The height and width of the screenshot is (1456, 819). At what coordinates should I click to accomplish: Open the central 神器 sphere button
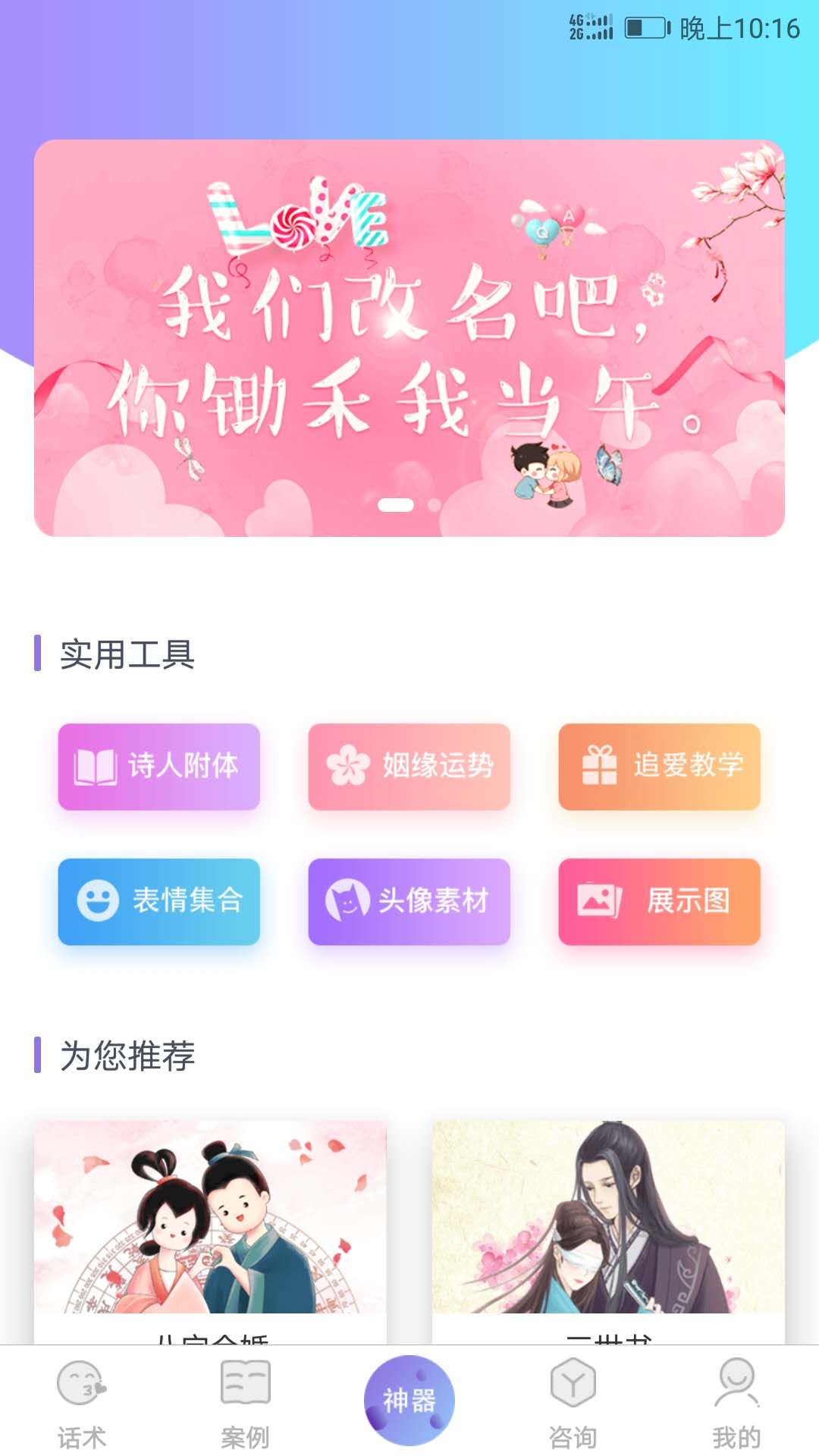tap(409, 1399)
